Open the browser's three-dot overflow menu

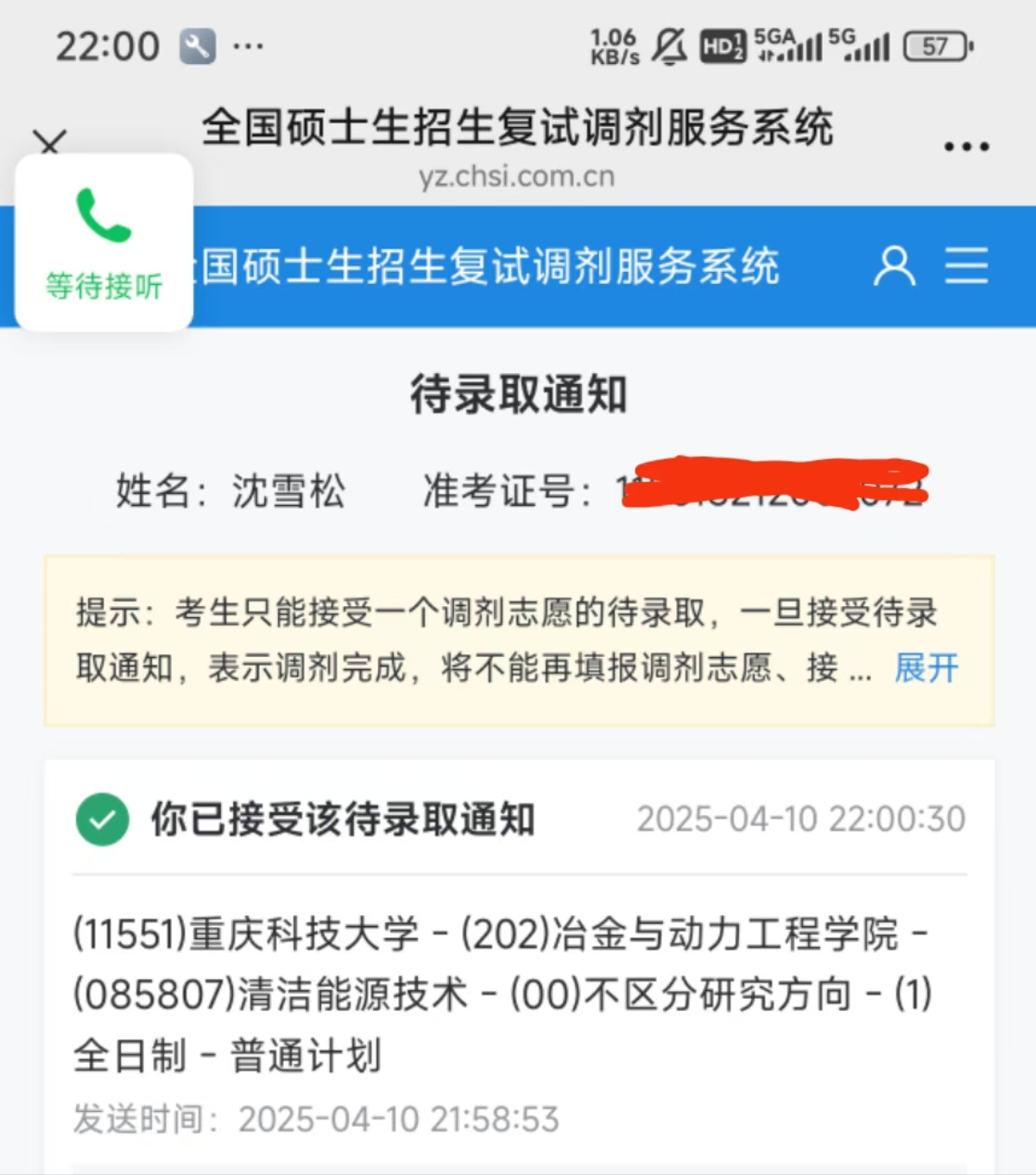(x=966, y=147)
